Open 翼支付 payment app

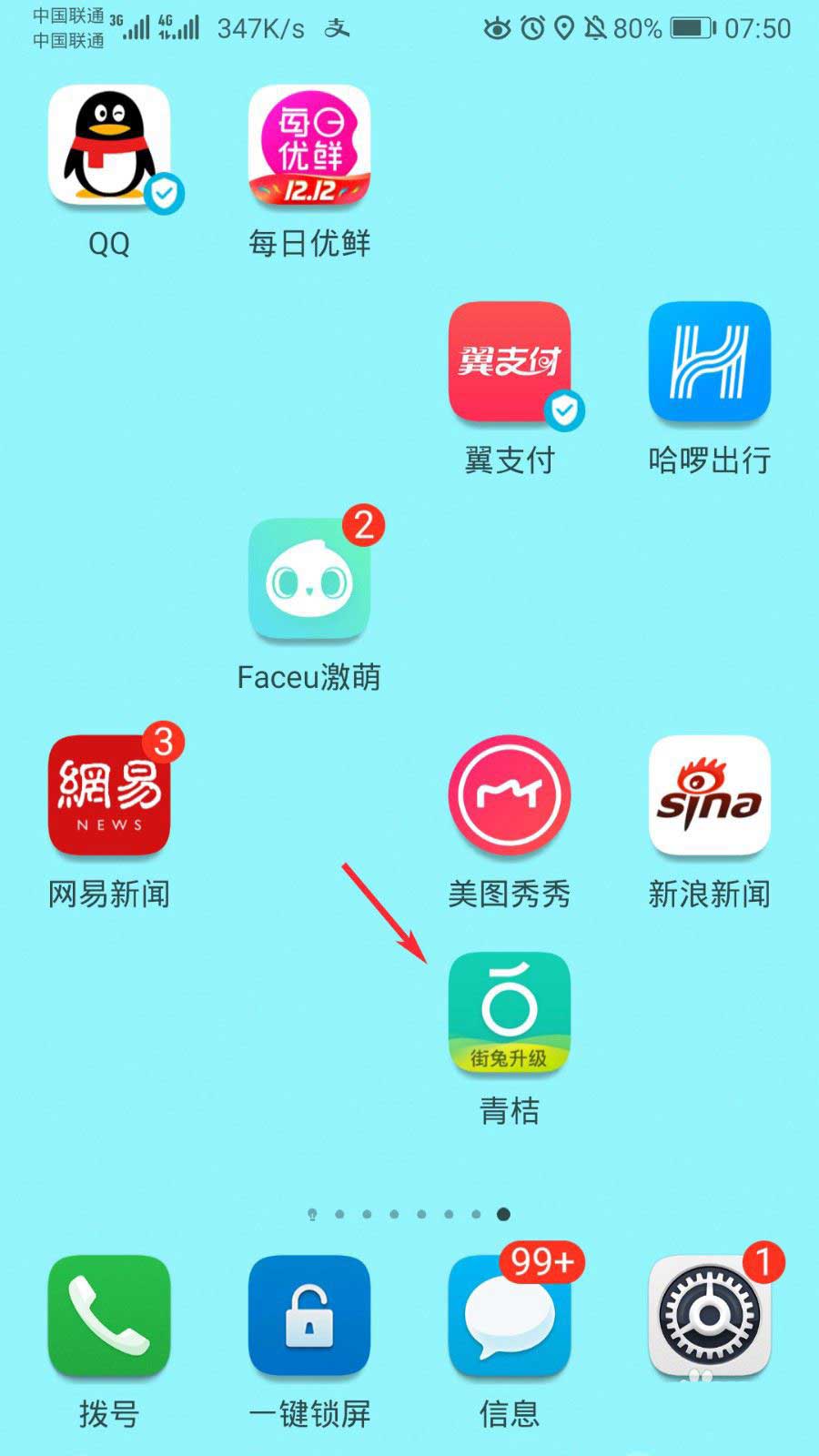[x=510, y=363]
